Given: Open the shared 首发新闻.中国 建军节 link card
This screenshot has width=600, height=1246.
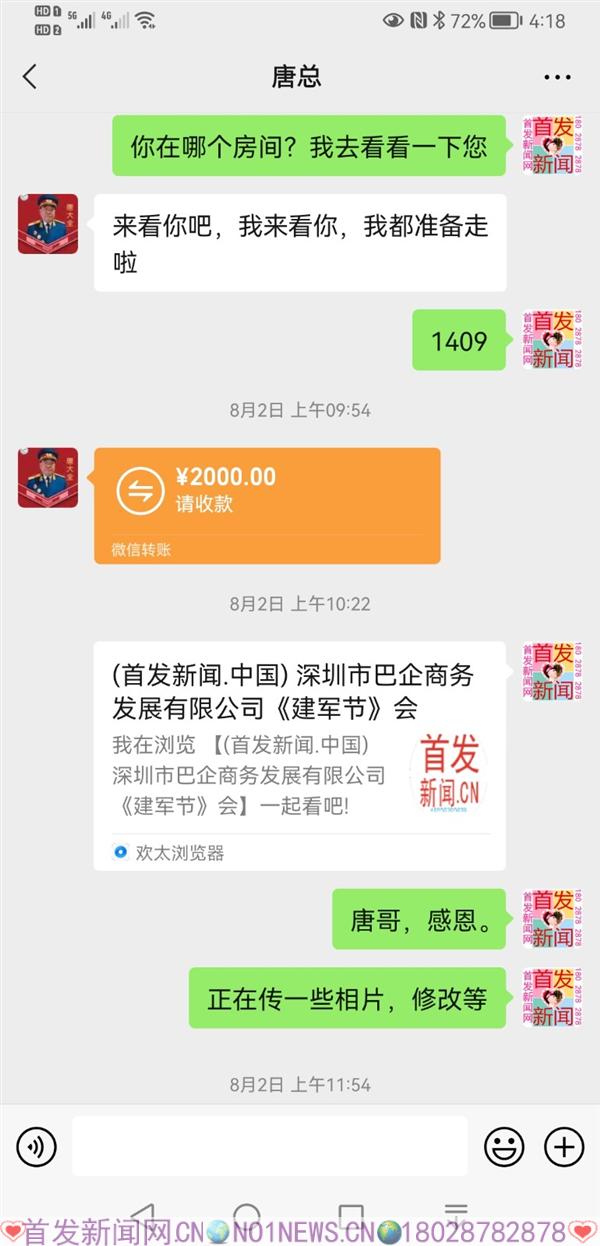Looking at the screenshot, I should (x=299, y=755).
